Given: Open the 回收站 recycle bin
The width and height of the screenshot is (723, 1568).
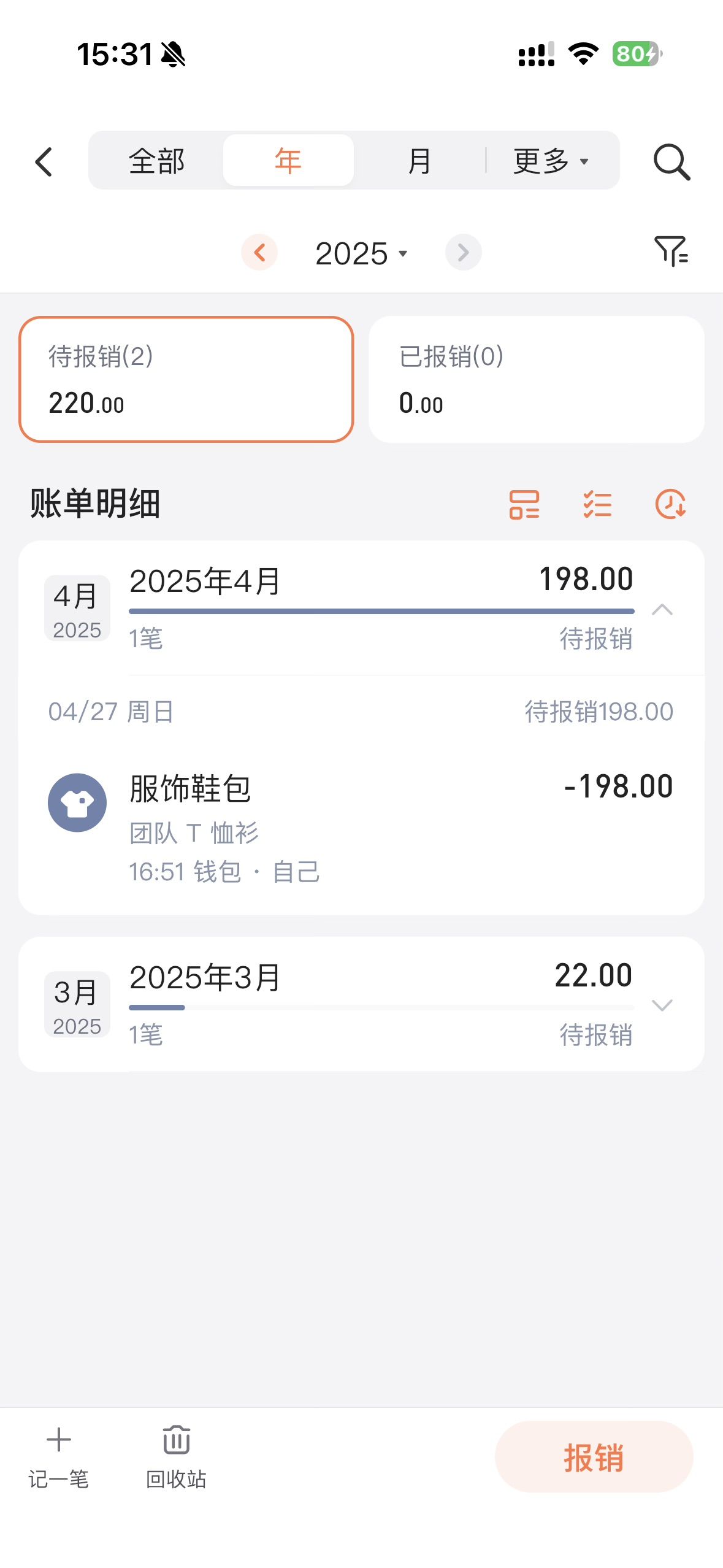Looking at the screenshot, I should coord(176,1456).
